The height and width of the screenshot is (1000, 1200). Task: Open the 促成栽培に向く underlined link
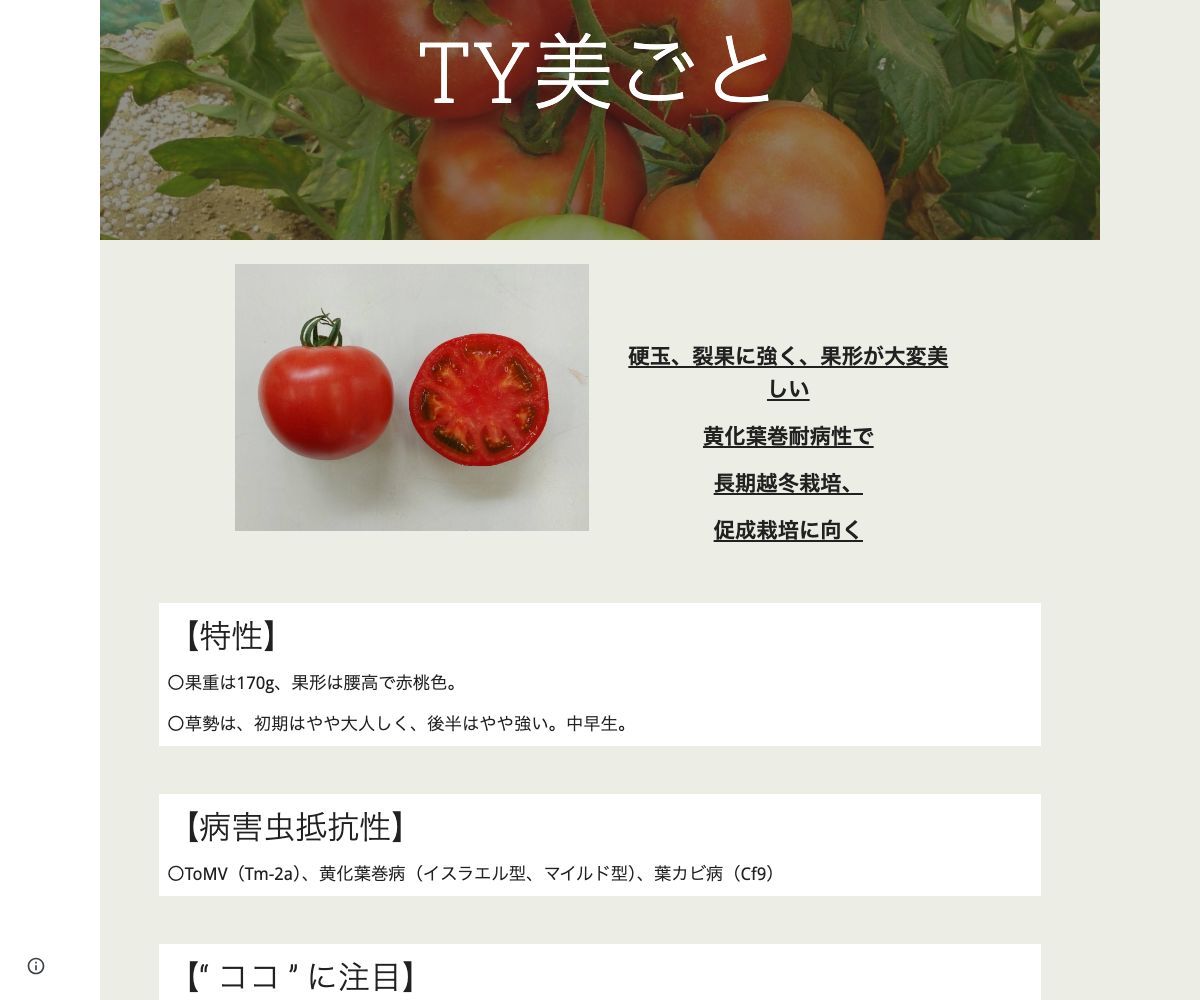(788, 531)
